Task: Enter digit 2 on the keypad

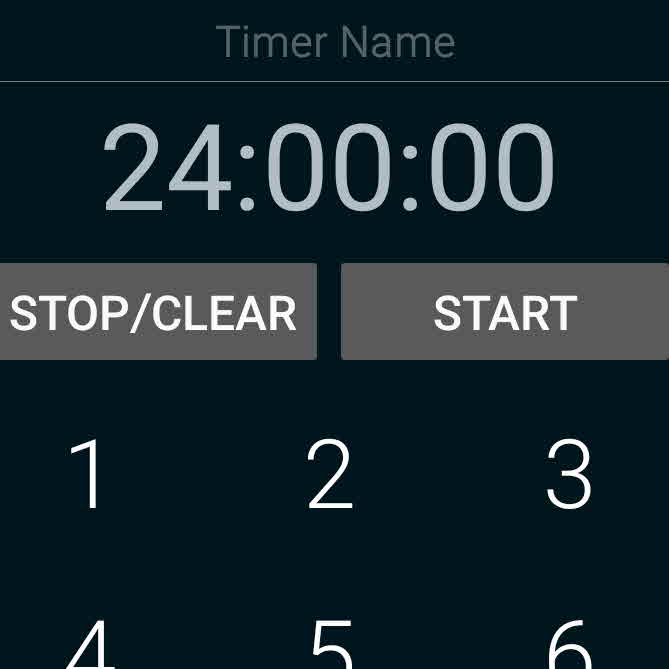Action: [330, 476]
